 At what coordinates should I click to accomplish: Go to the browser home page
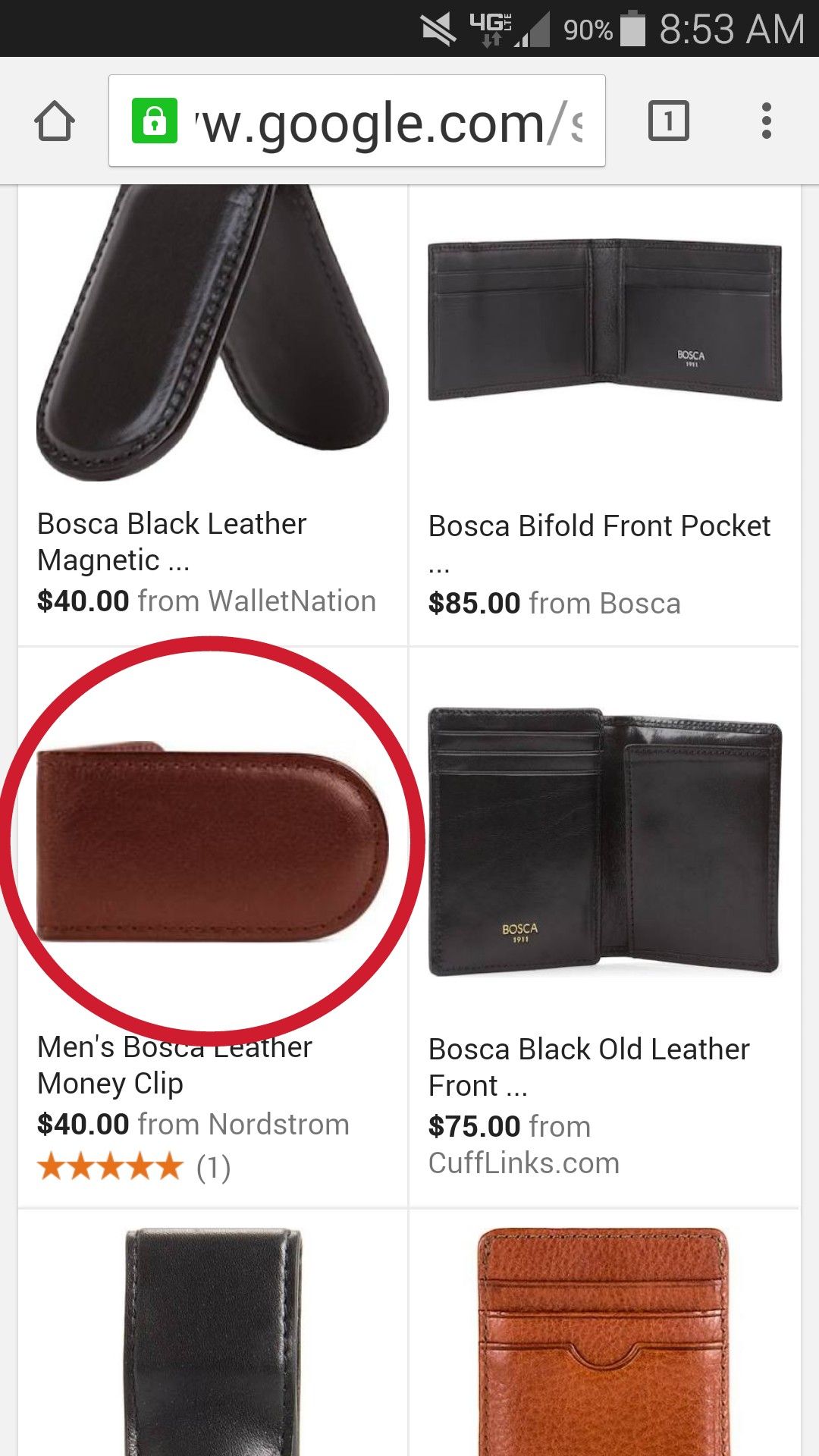click(x=55, y=121)
